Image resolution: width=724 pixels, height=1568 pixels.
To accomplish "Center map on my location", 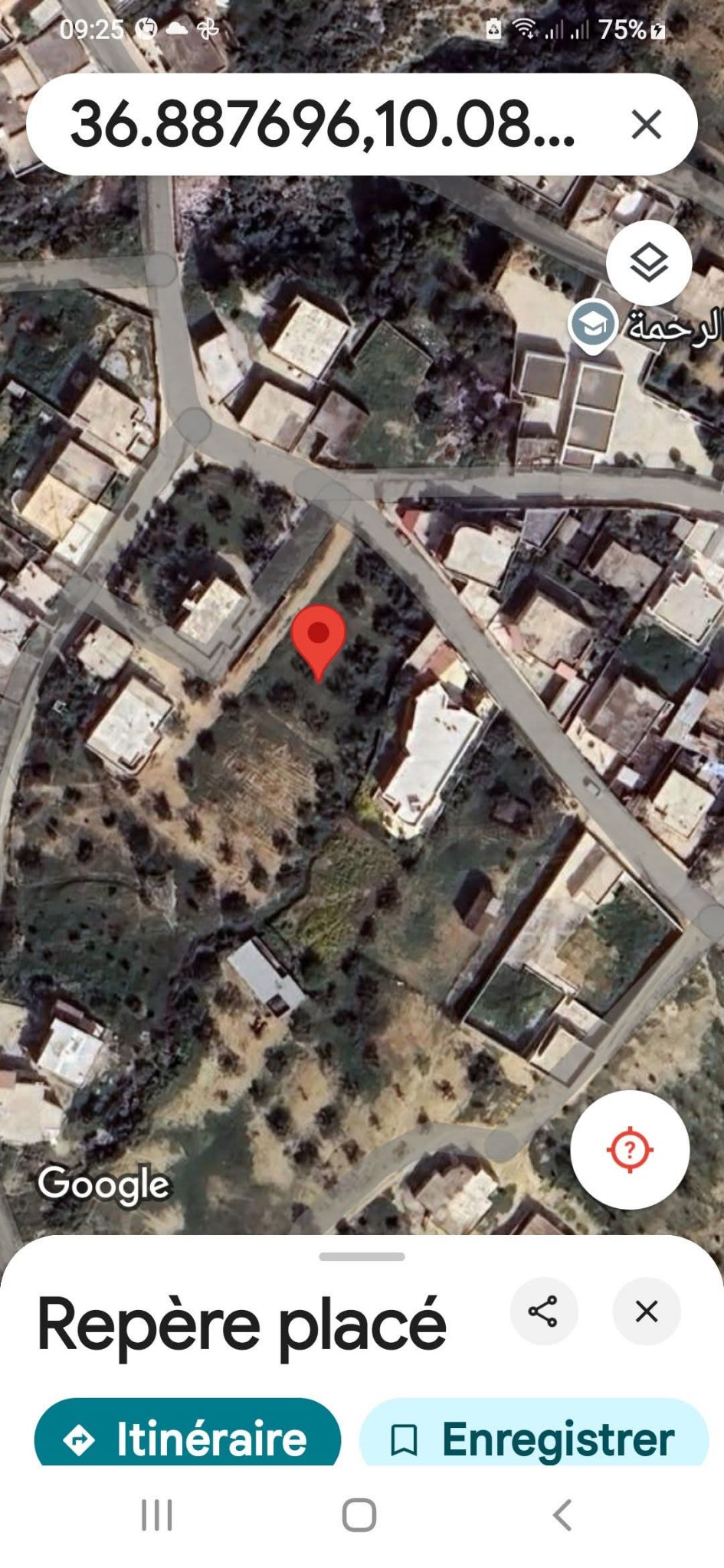I will [629, 1149].
